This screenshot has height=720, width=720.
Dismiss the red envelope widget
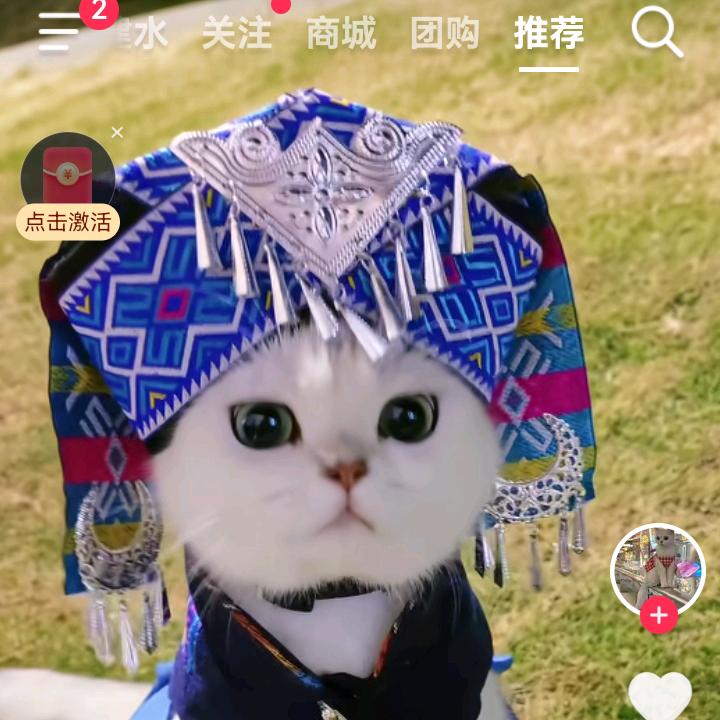[x=117, y=133]
